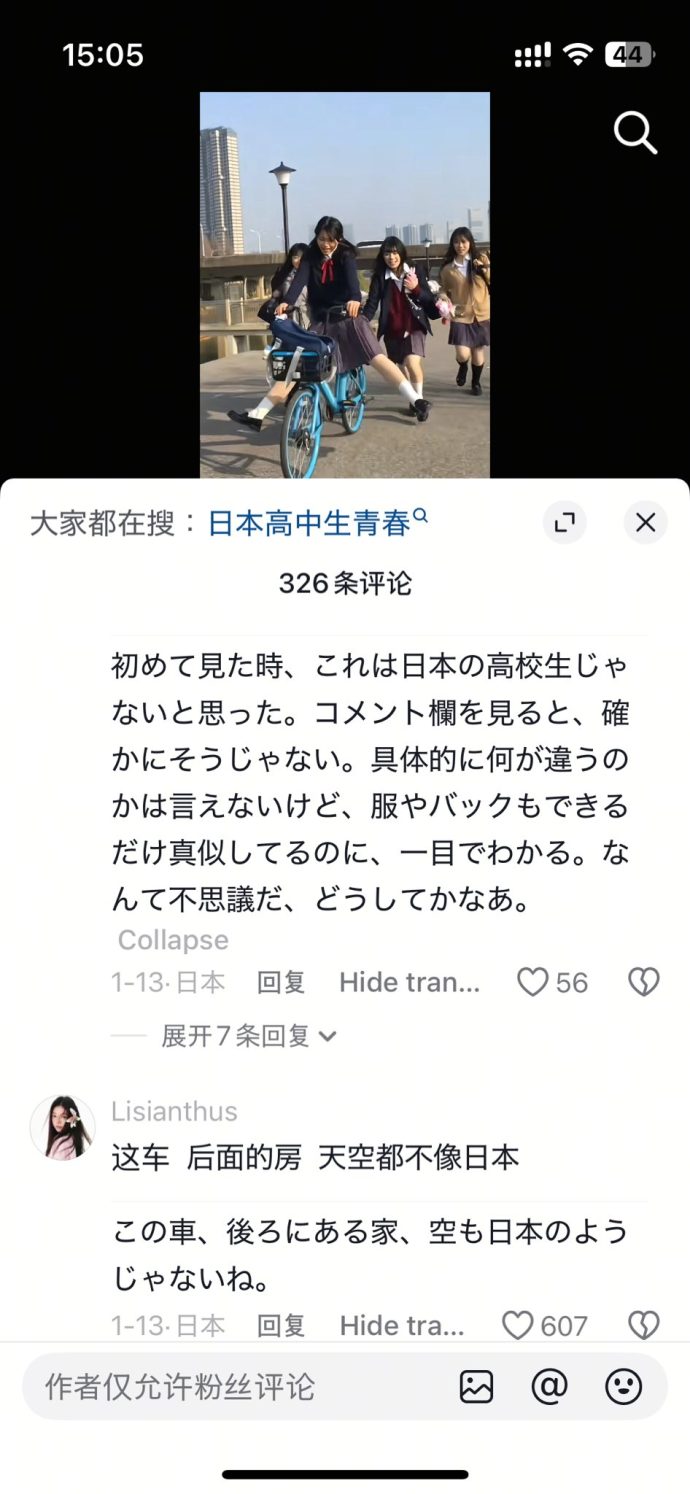Like Lisianthus's comment with 607 likes
Image resolution: width=690 pixels, height=1494 pixels.
(x=518, y=1326)
